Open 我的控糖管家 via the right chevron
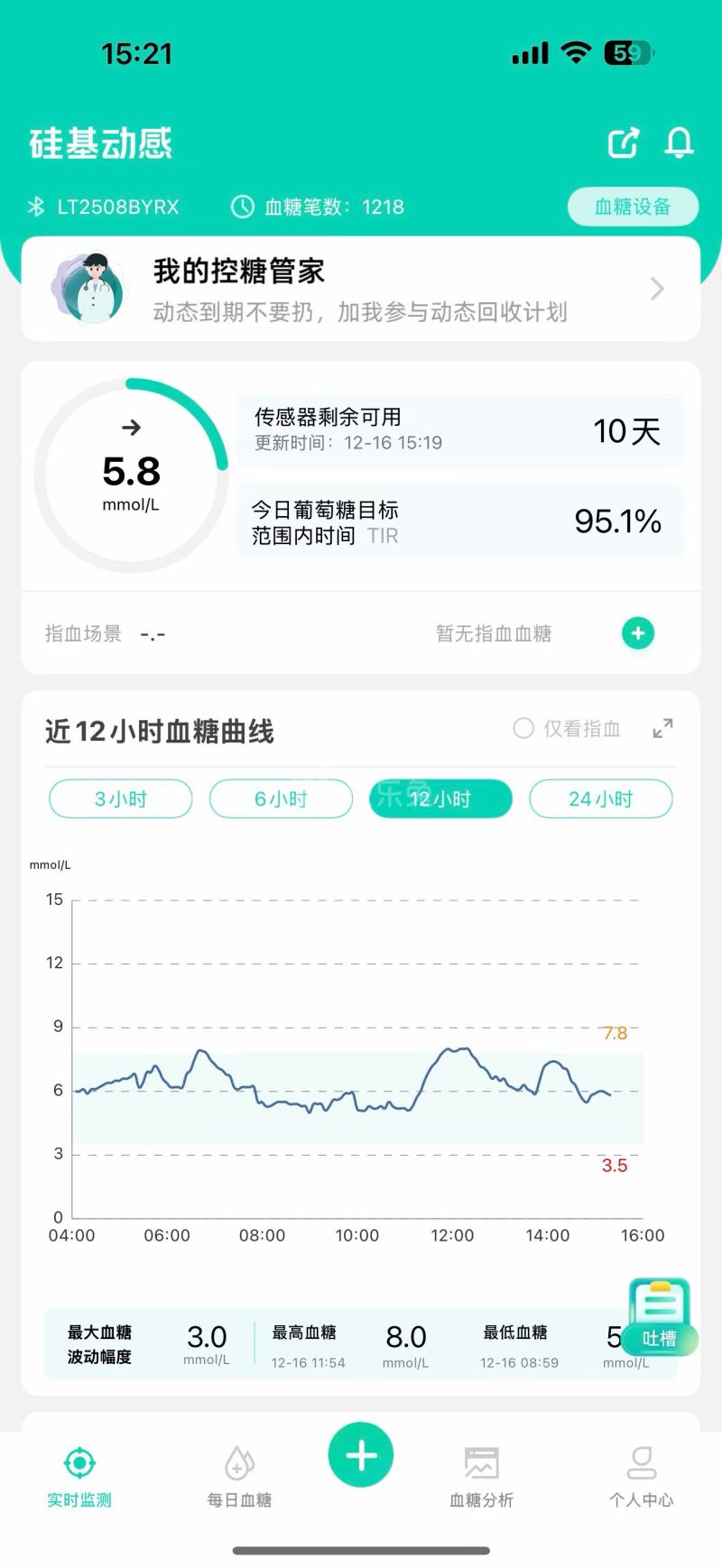The width and height of the screenshot is (722, 1568). [x=657, y=289]
